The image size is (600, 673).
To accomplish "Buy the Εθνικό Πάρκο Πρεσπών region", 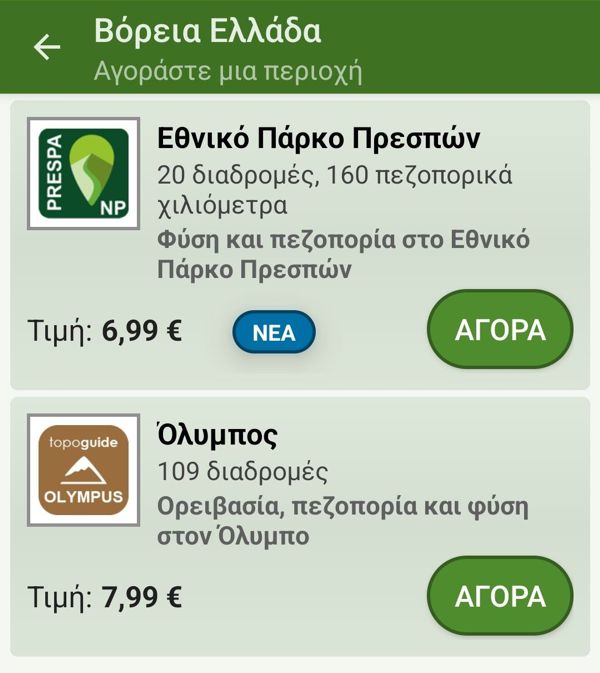I will click(500, 331).
